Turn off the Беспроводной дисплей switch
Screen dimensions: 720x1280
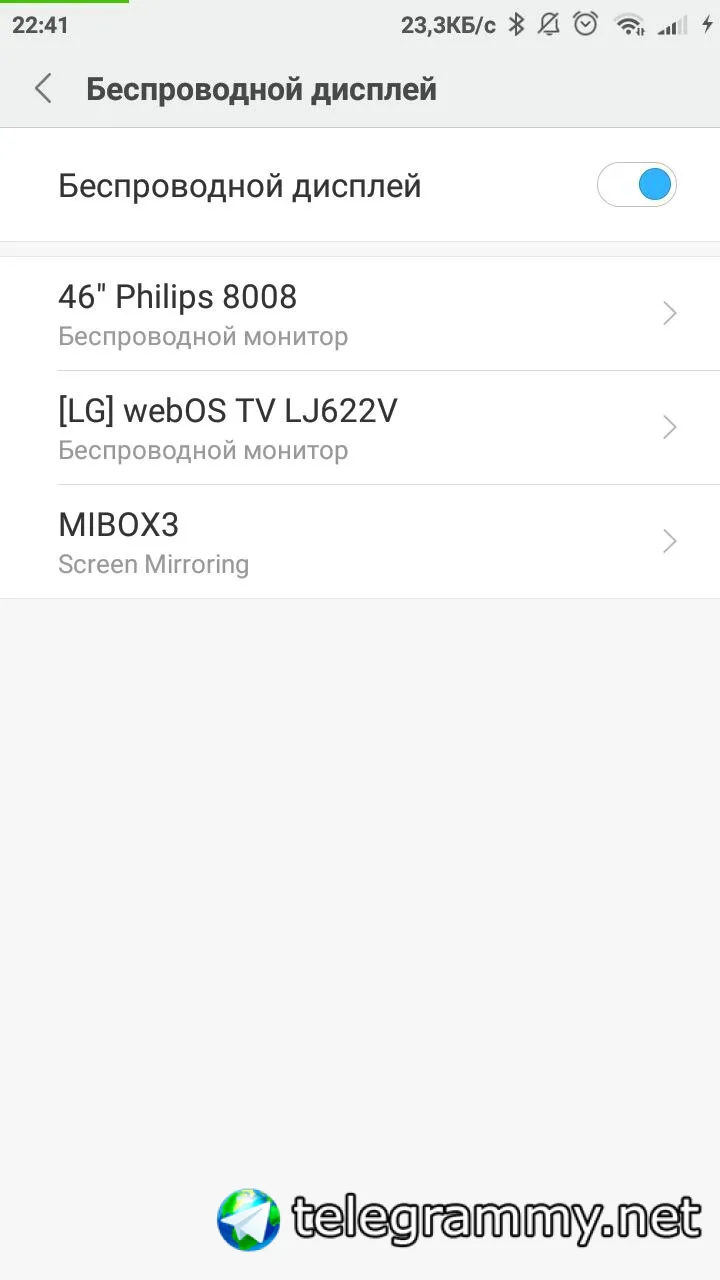pos(637,185)
